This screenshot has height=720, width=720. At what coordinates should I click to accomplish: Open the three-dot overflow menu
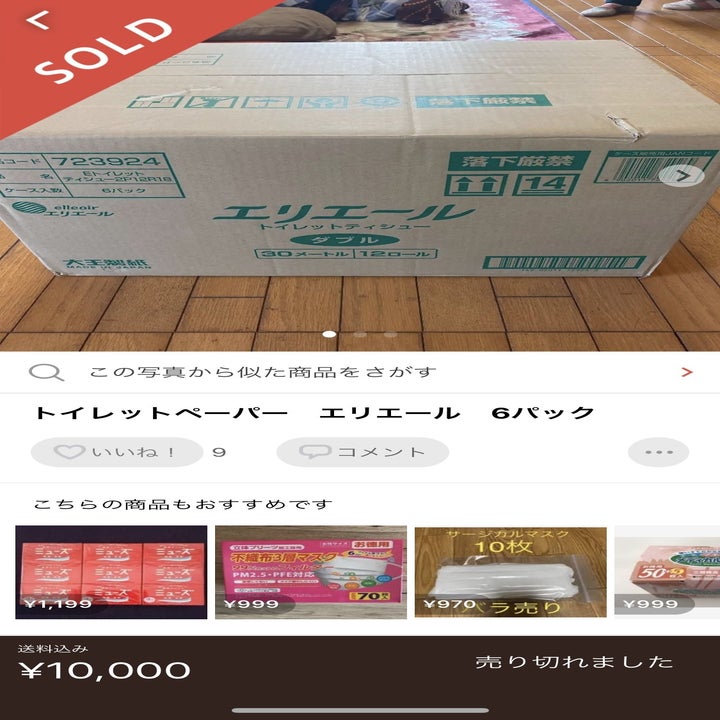[x=658, y=452]
